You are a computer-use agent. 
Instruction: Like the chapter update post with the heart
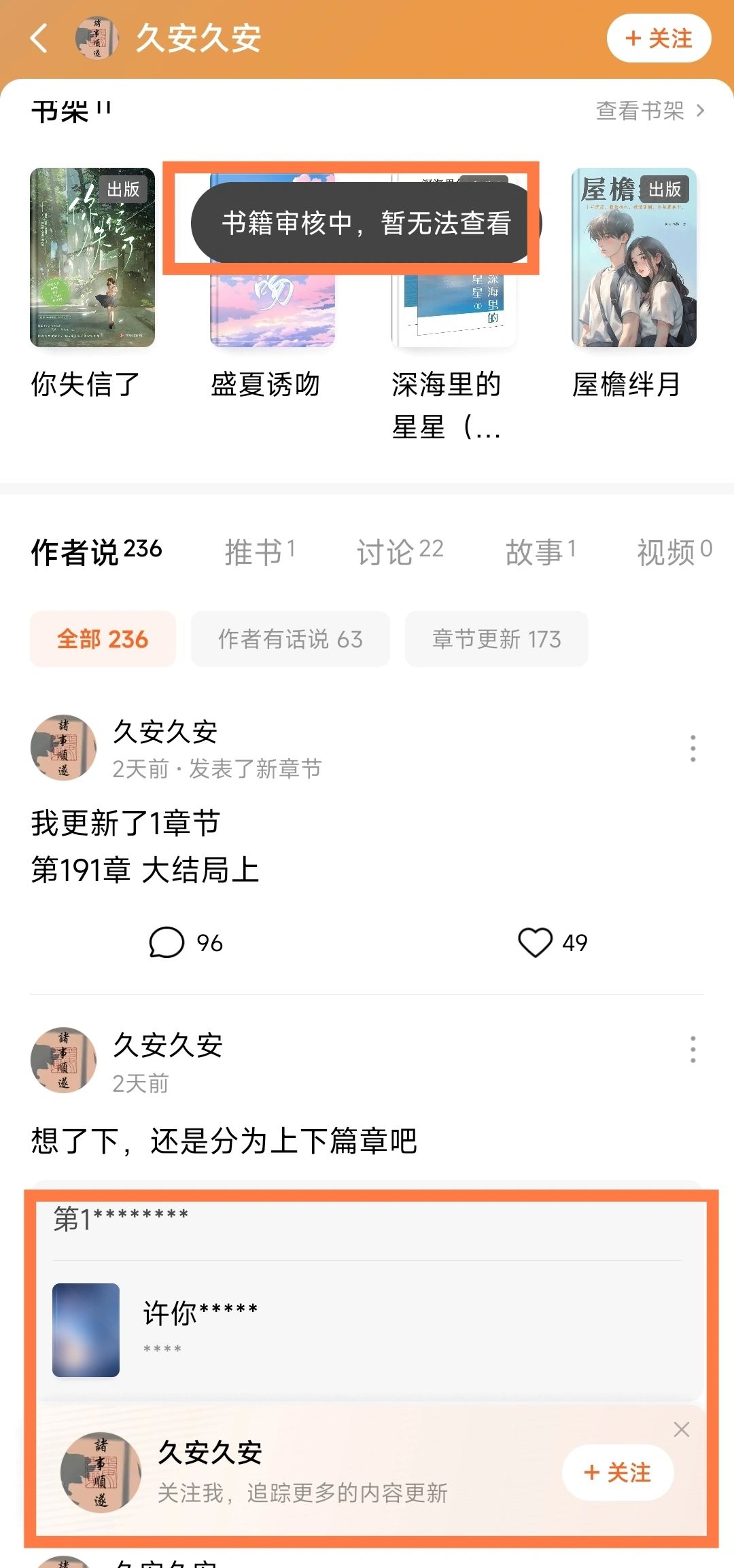pyautogui.click(x=538, y=942)
